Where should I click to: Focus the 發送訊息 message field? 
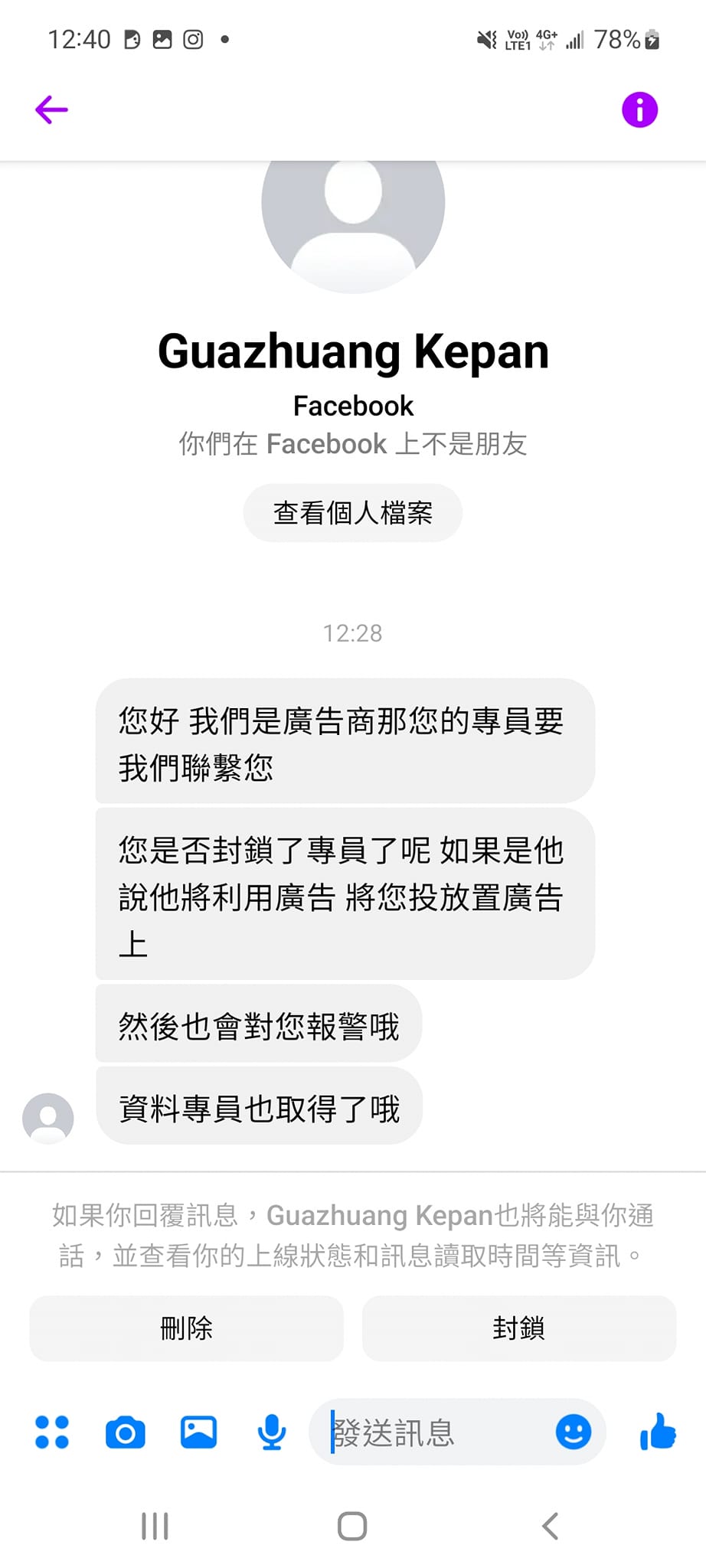click(x=436, y=1432)
